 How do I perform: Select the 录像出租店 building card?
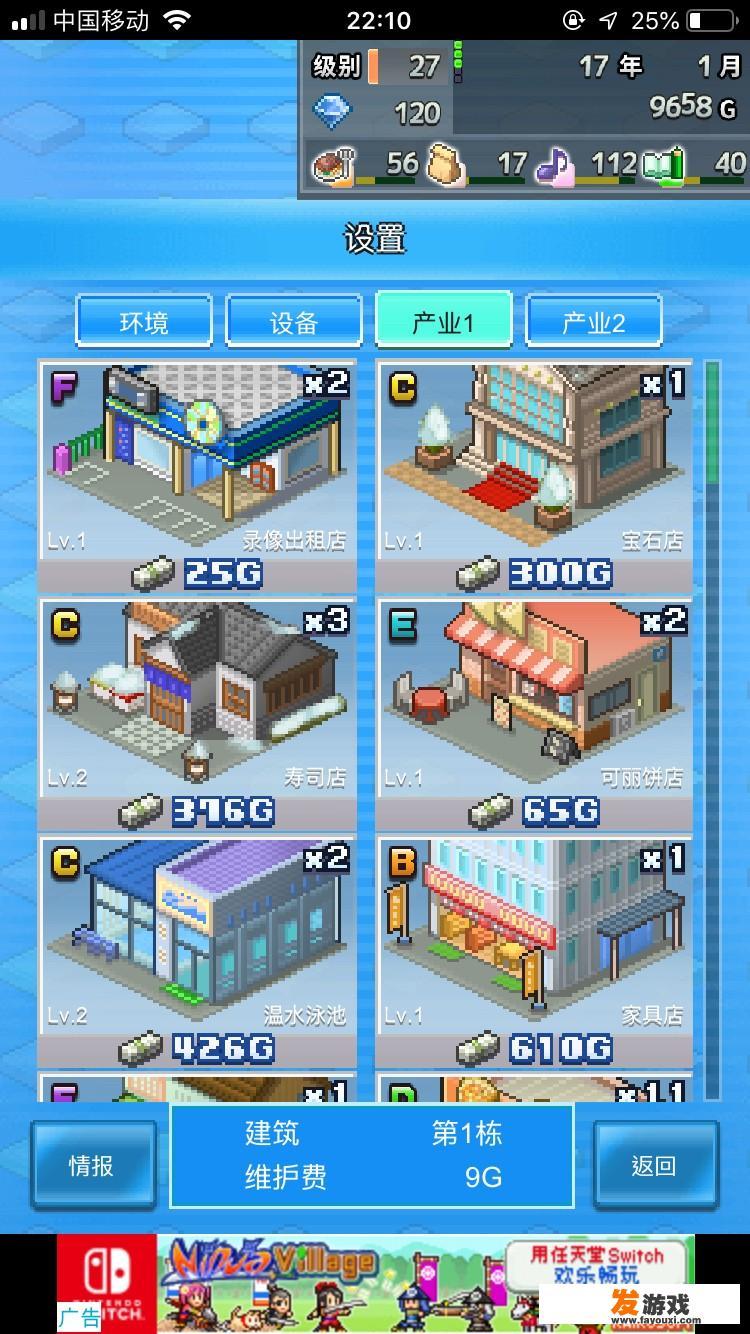click(x=197, y=476)
